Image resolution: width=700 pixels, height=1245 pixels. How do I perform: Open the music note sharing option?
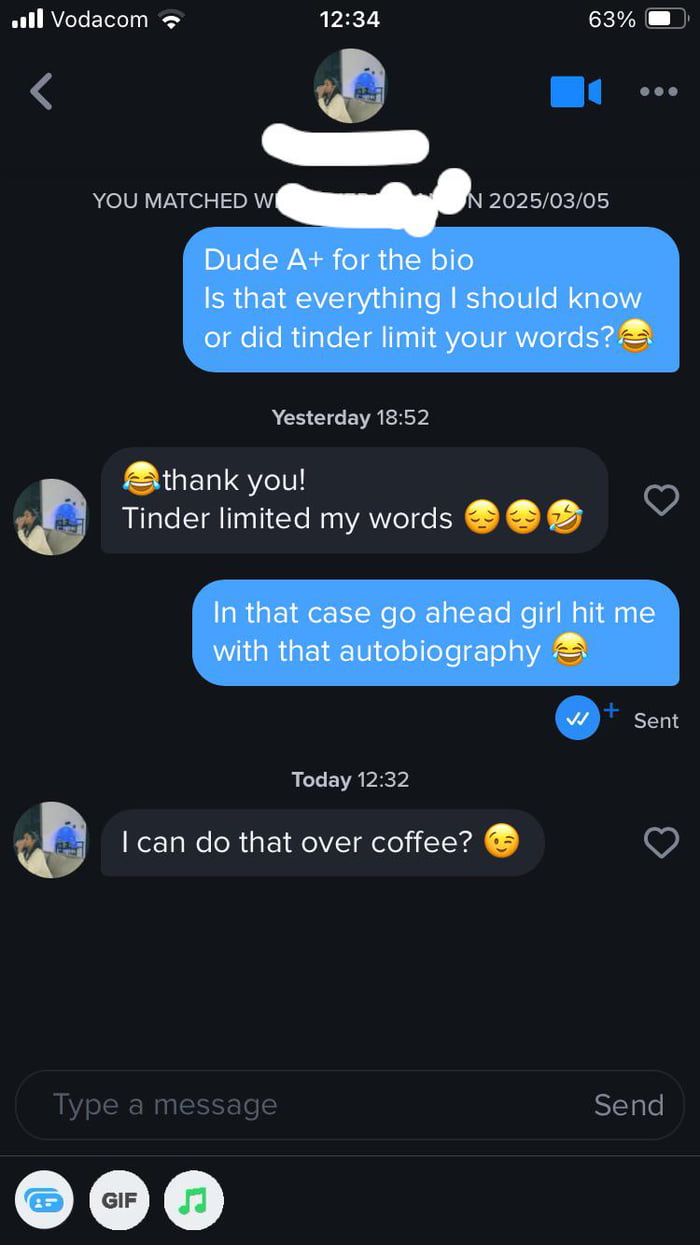(x=193, y=1200)
